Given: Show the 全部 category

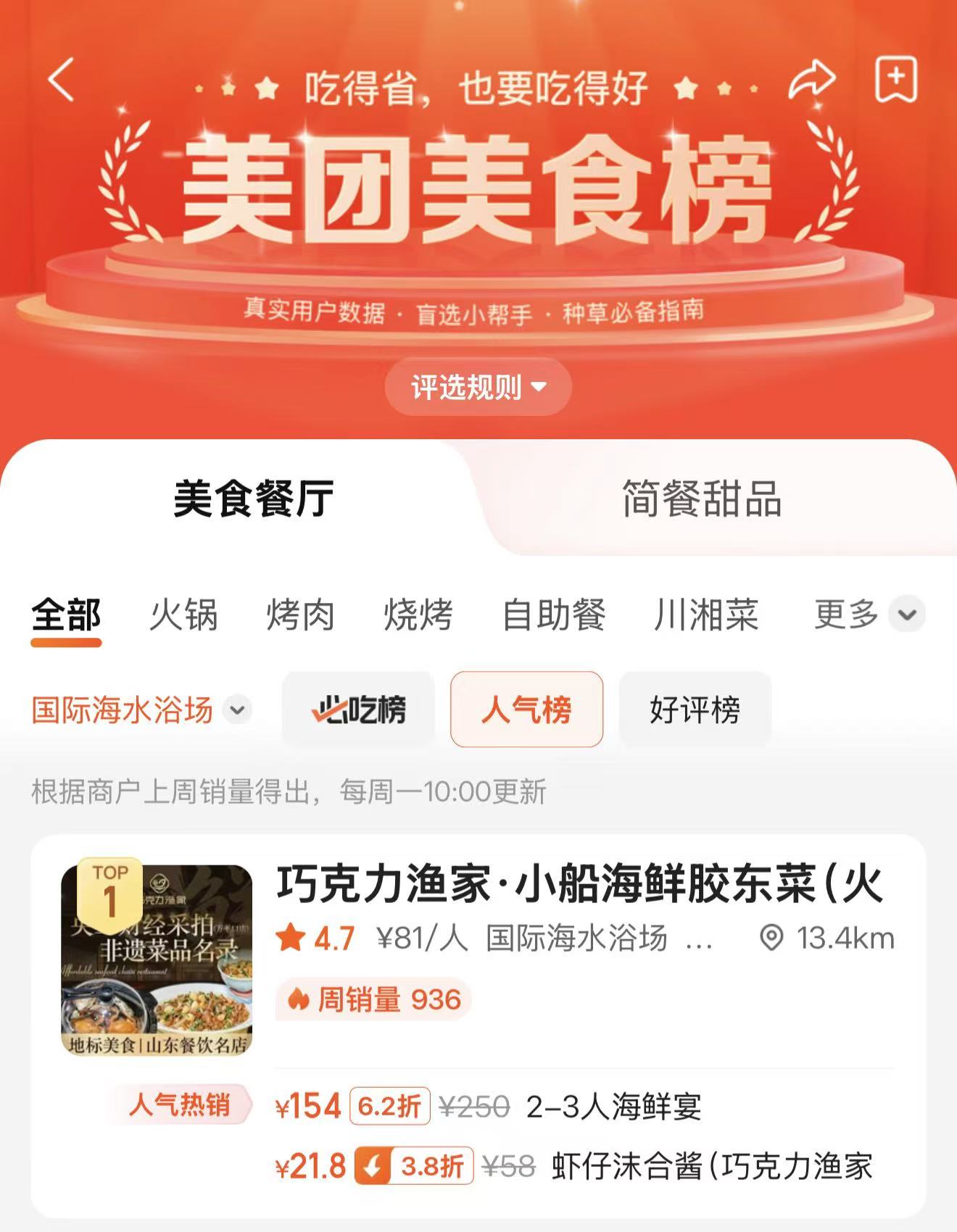Looking at the screenshot, I should pos(66,615).
